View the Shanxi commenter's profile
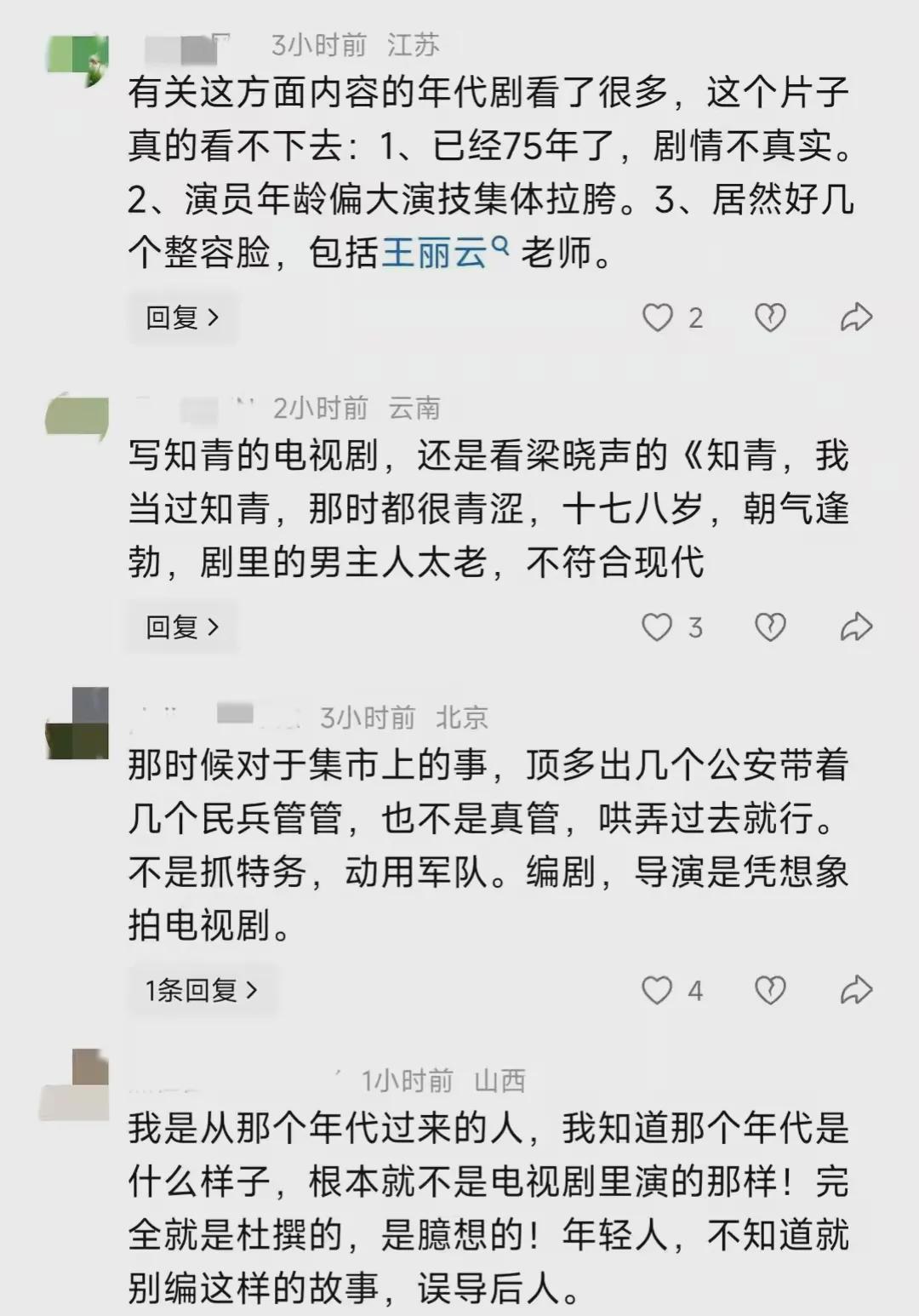The height and width of the screenshot is (1316, 919). click(76, 1085)
